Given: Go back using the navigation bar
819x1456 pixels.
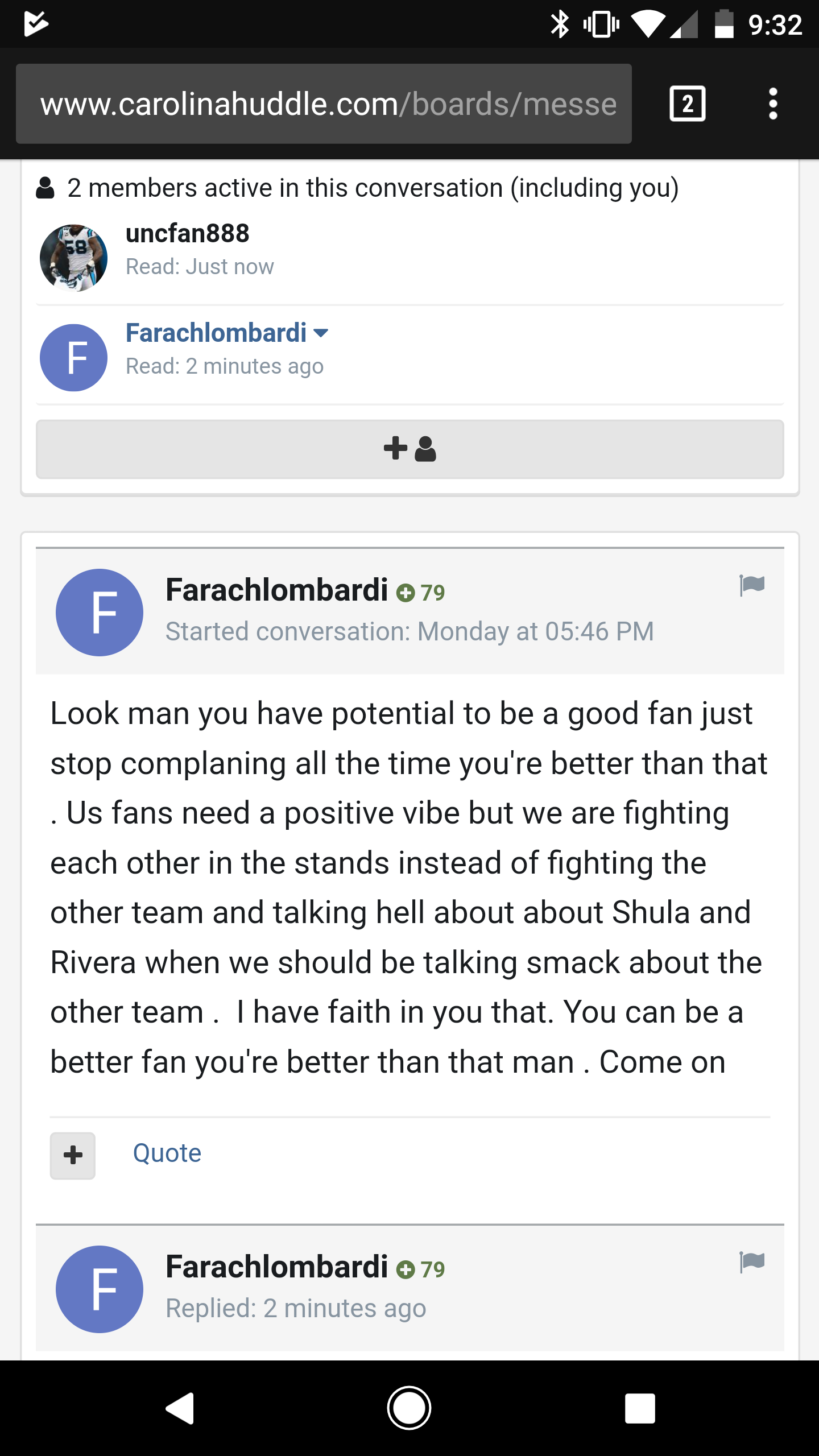Looking at the screenshot, I should point(180,1408).
